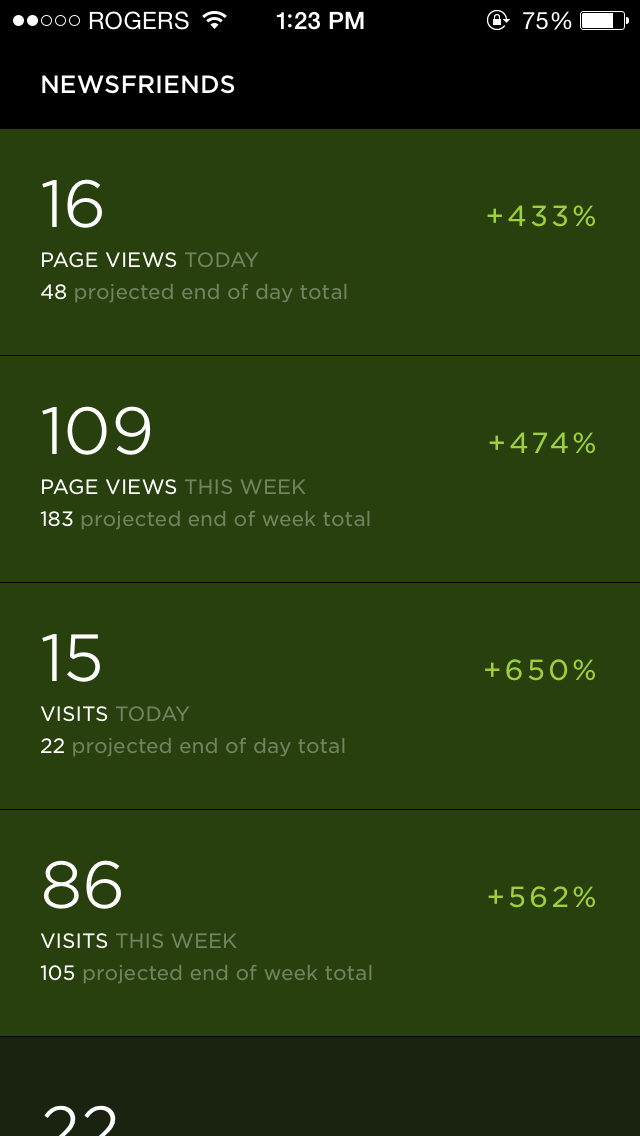
Task: View details for Visits Today
Action: pos(320,696)
